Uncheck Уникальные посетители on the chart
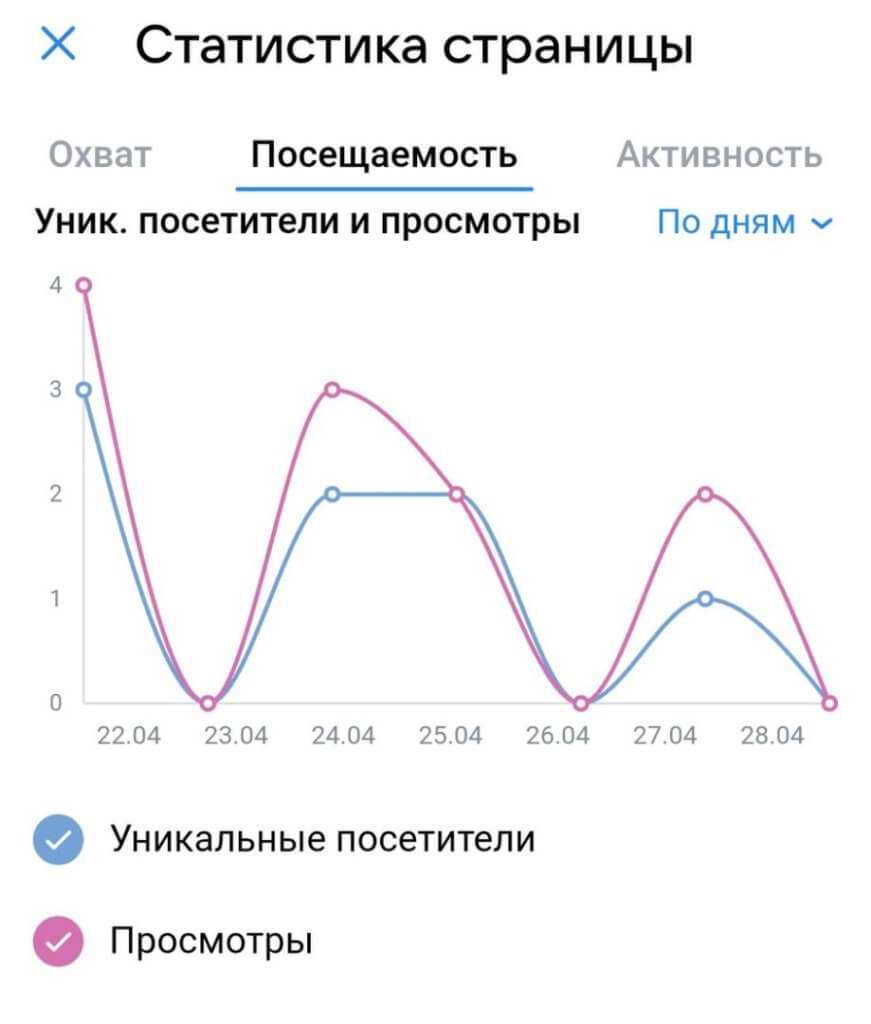 point(59,839)
